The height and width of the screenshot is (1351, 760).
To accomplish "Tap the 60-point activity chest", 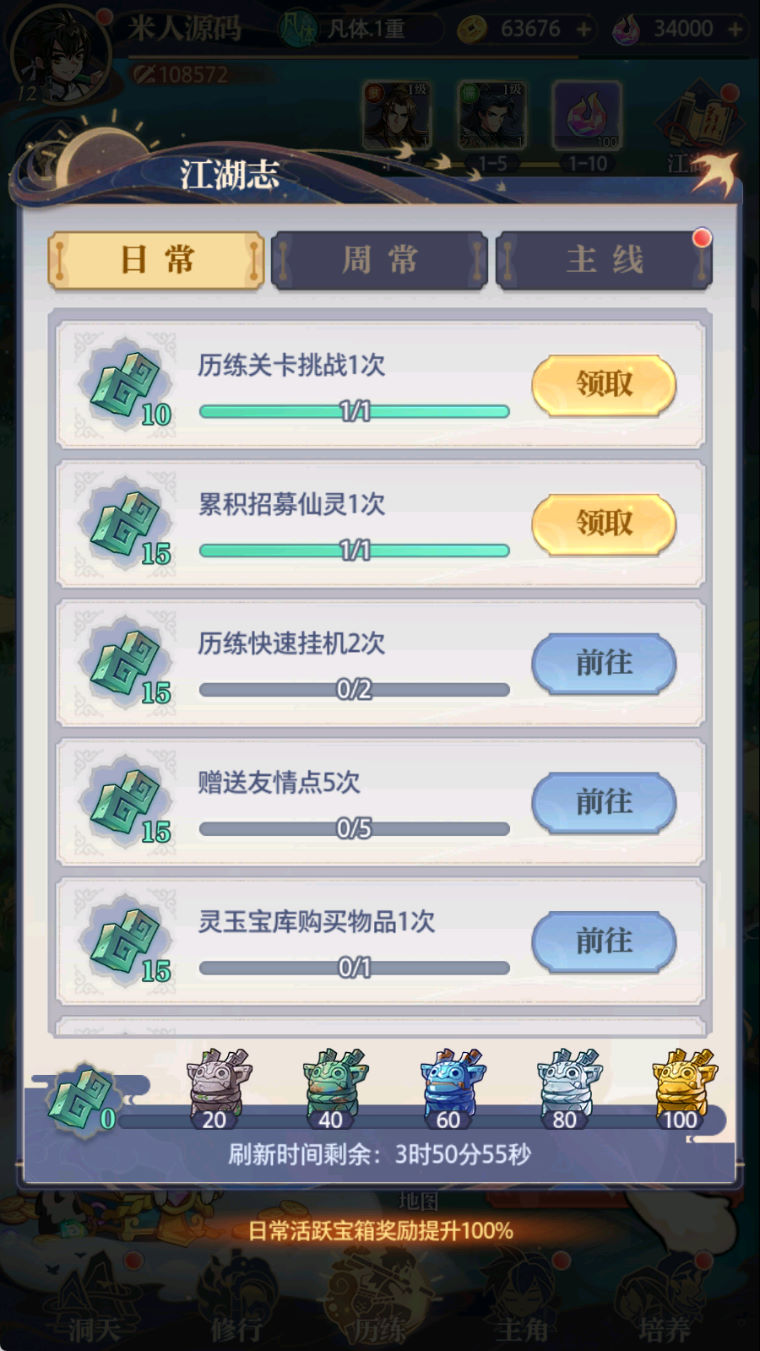I will click(452, 1085).
